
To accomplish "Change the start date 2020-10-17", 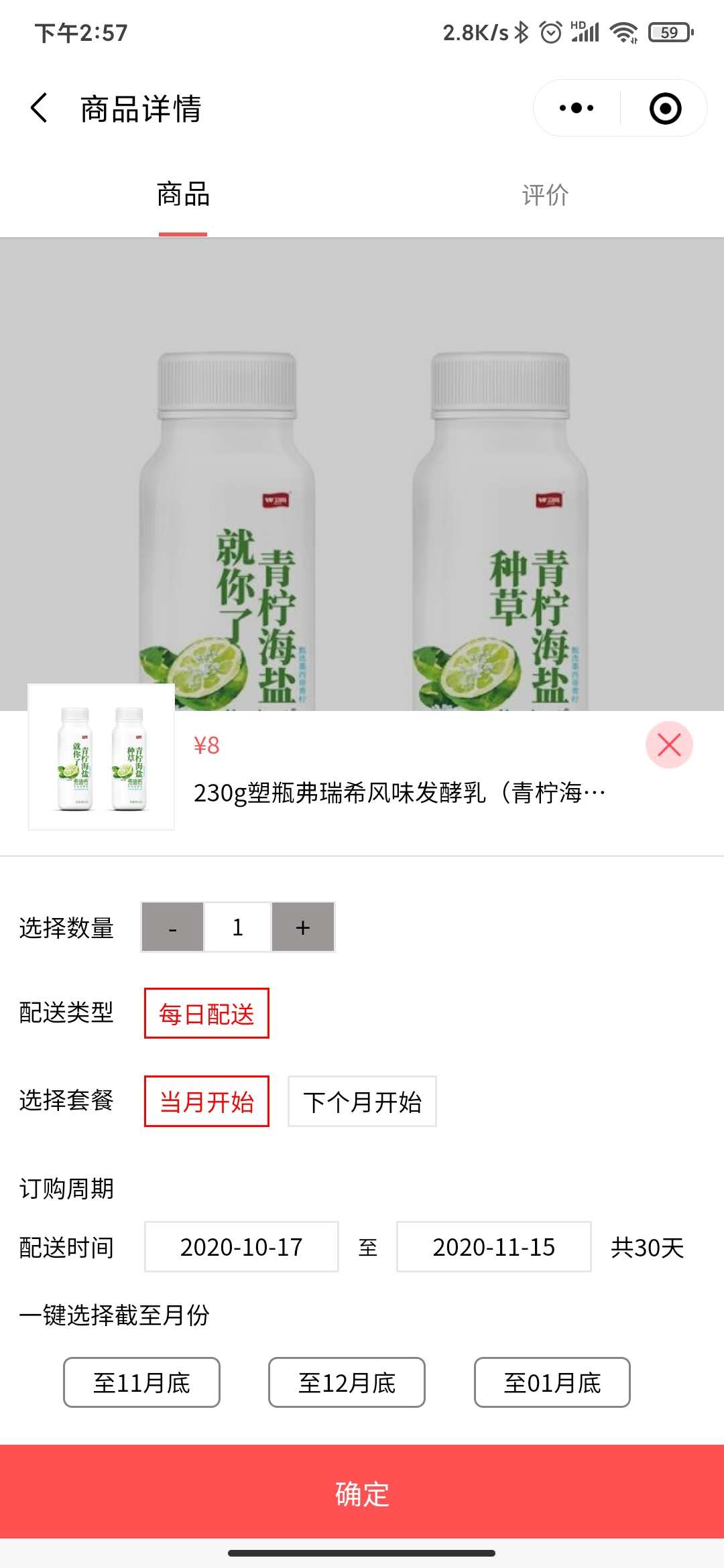I will (241, 1247).
